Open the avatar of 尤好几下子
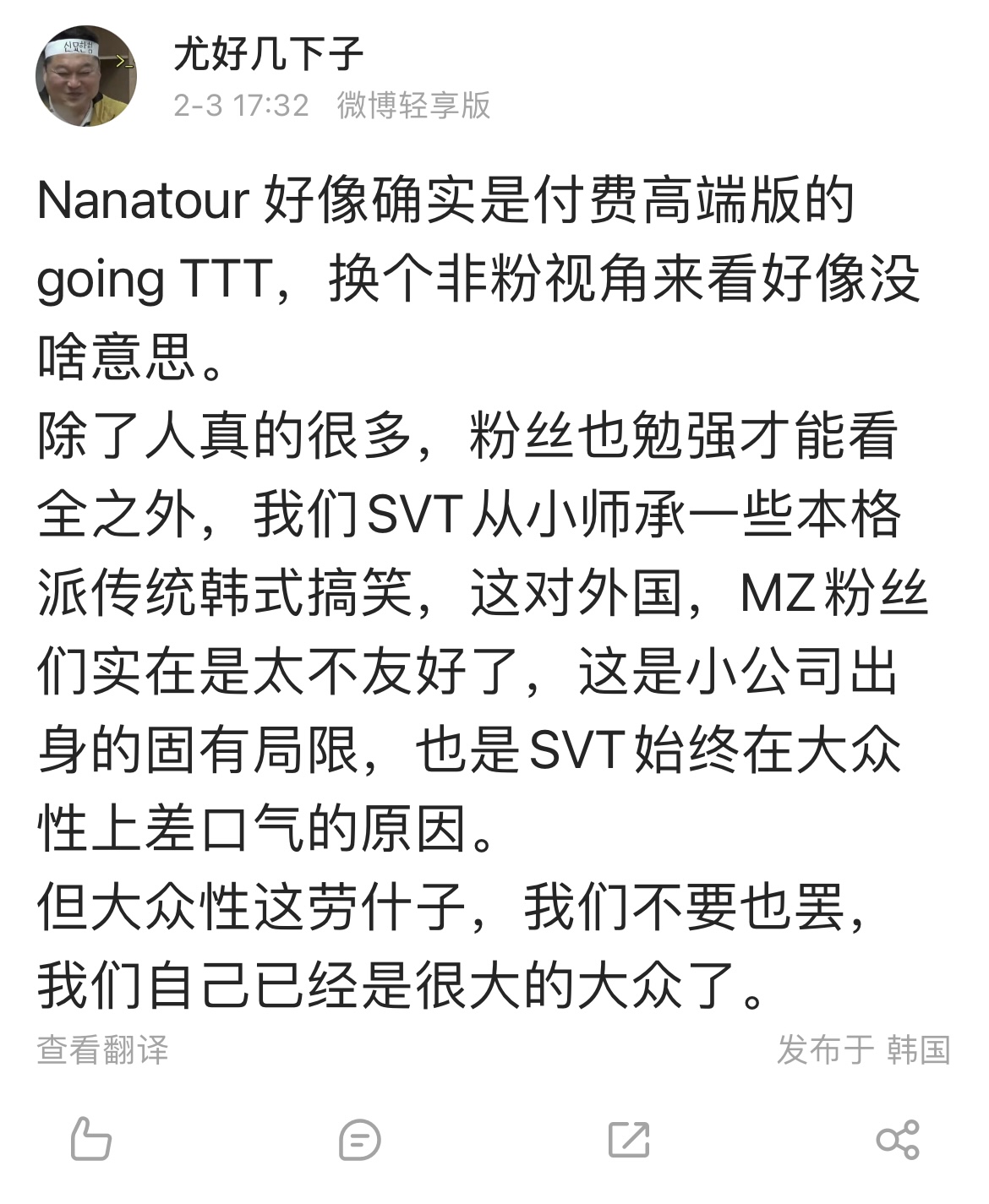Viewport: 989px width, 1204px height. 85,76
